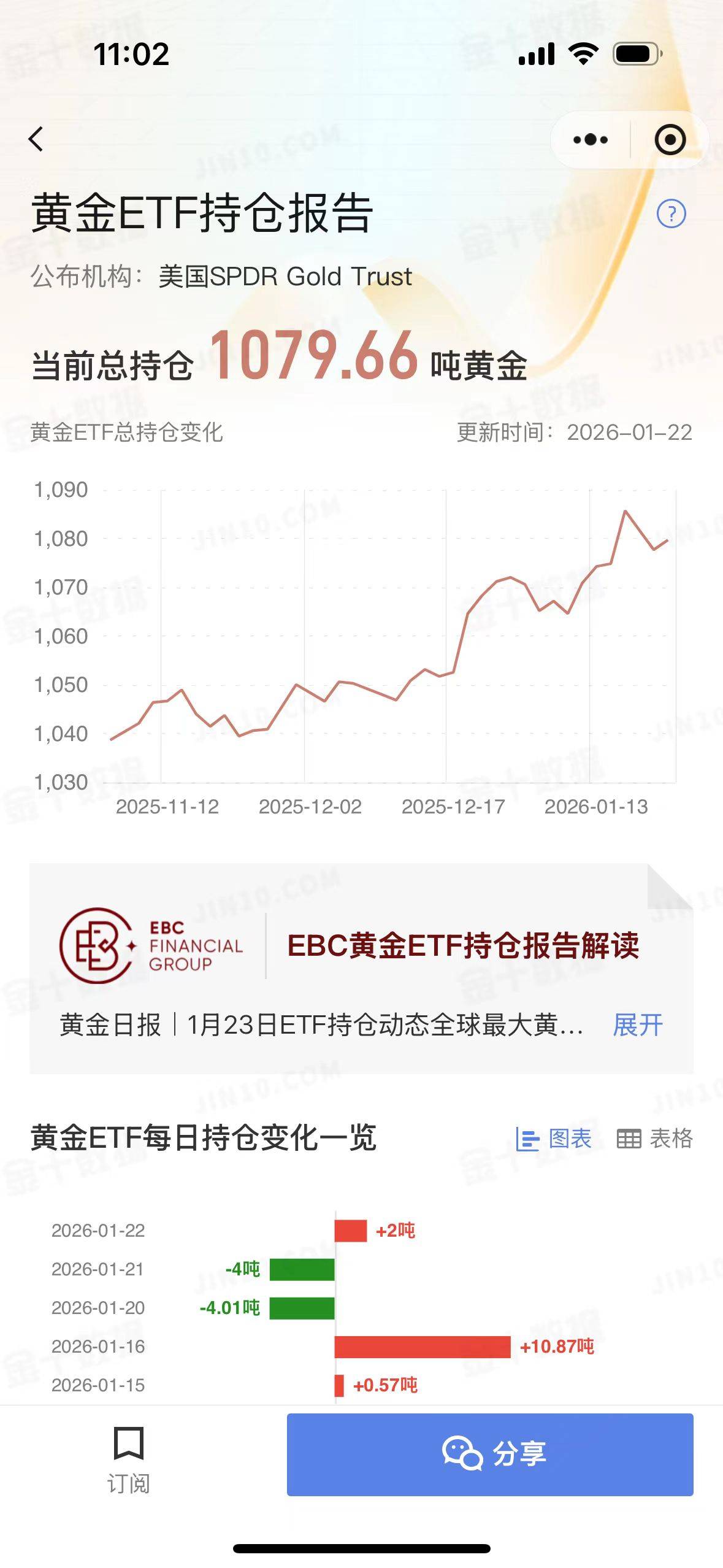Switch to 图表 chart view
723x1568 pixels.
point(554,1139)
